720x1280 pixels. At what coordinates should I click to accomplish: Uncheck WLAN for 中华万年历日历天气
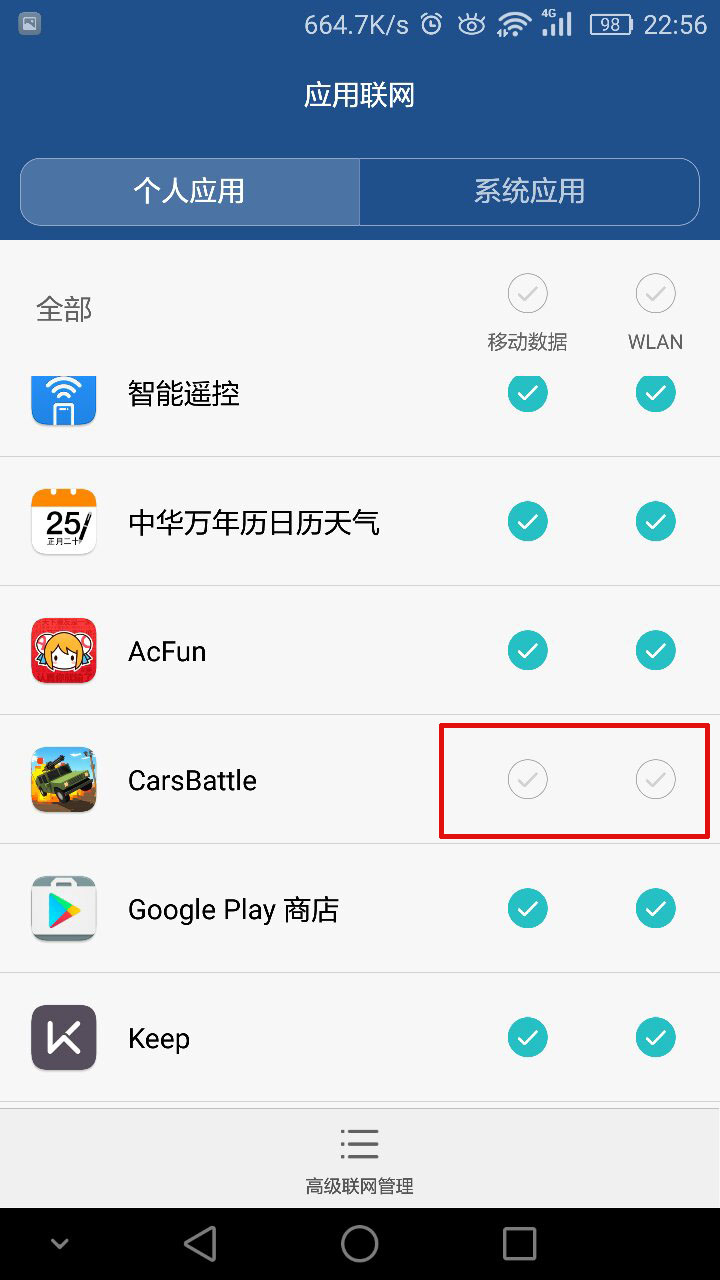[655, 521]
